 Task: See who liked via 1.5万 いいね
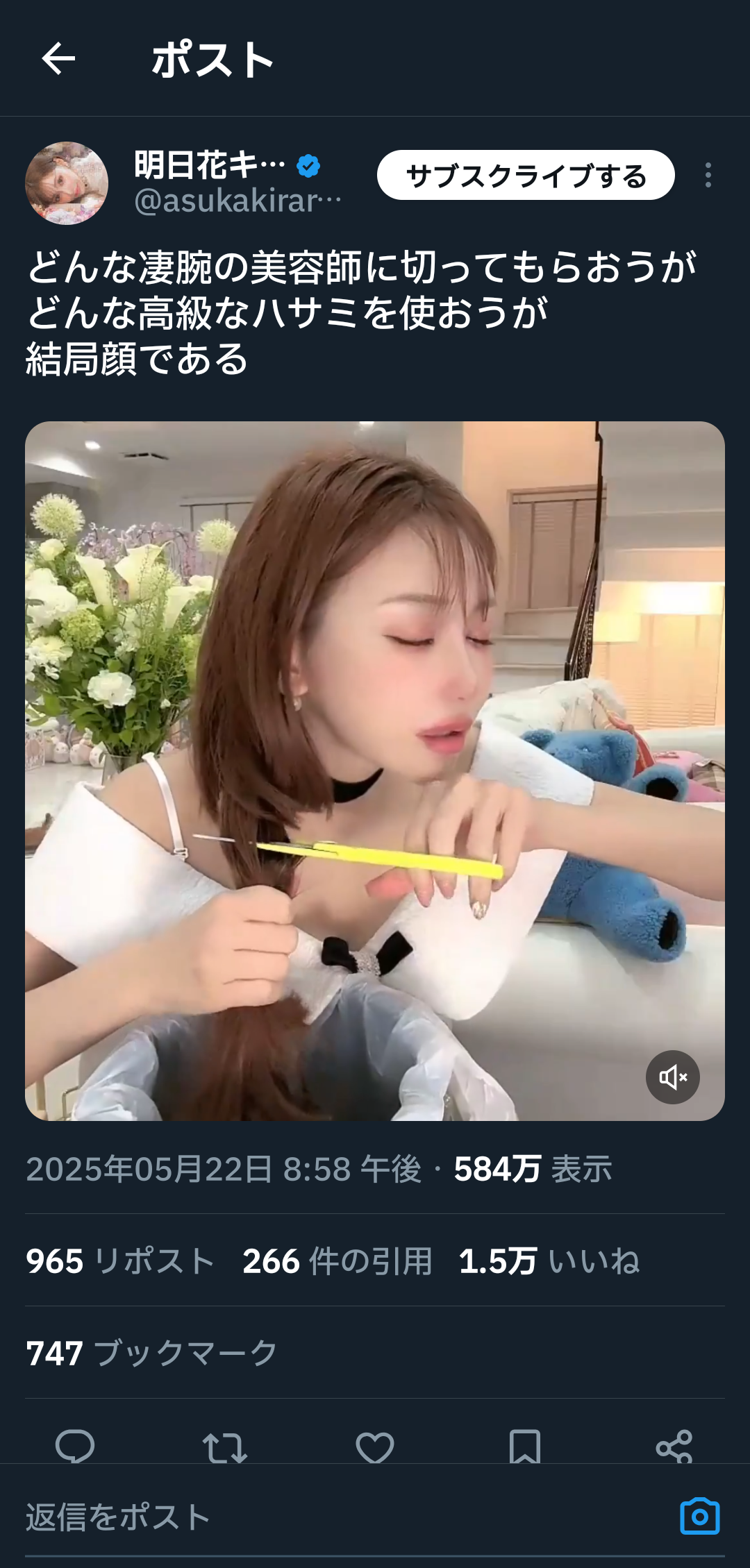click(549, 1261)
